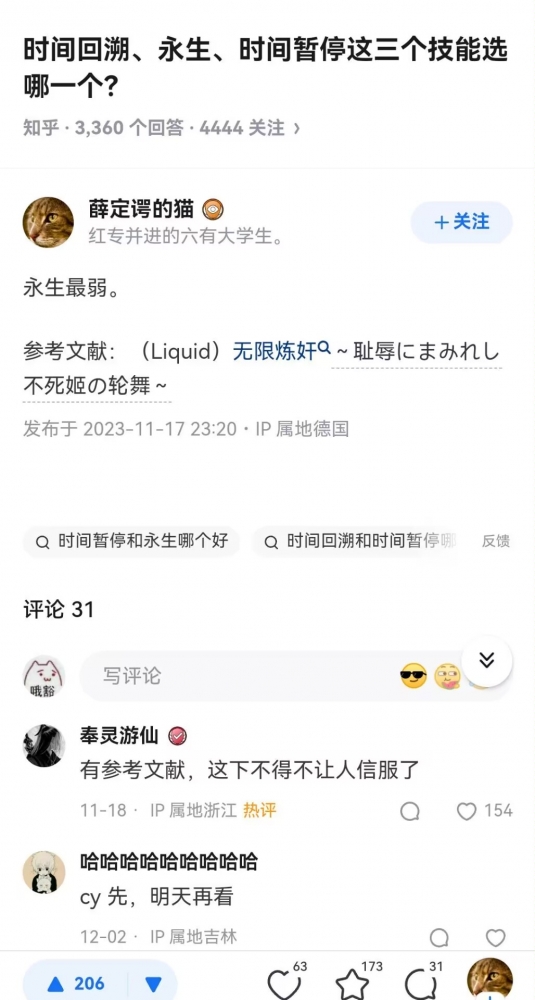Viewport: 535px width, 1000px height.
Task: Downvote this answer
Action: [x=153, y=983]
